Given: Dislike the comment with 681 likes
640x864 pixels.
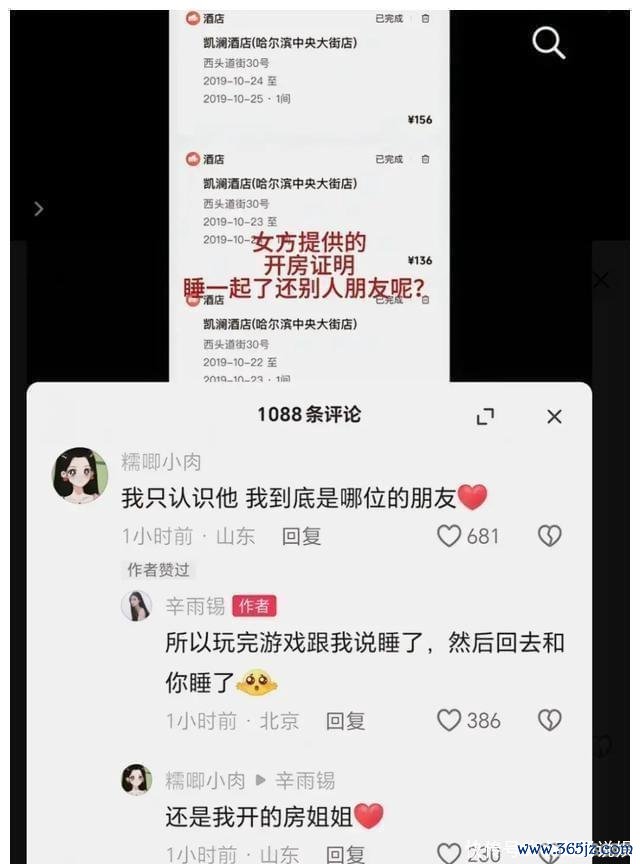Looking at the screenshot, I should [549, 536].
